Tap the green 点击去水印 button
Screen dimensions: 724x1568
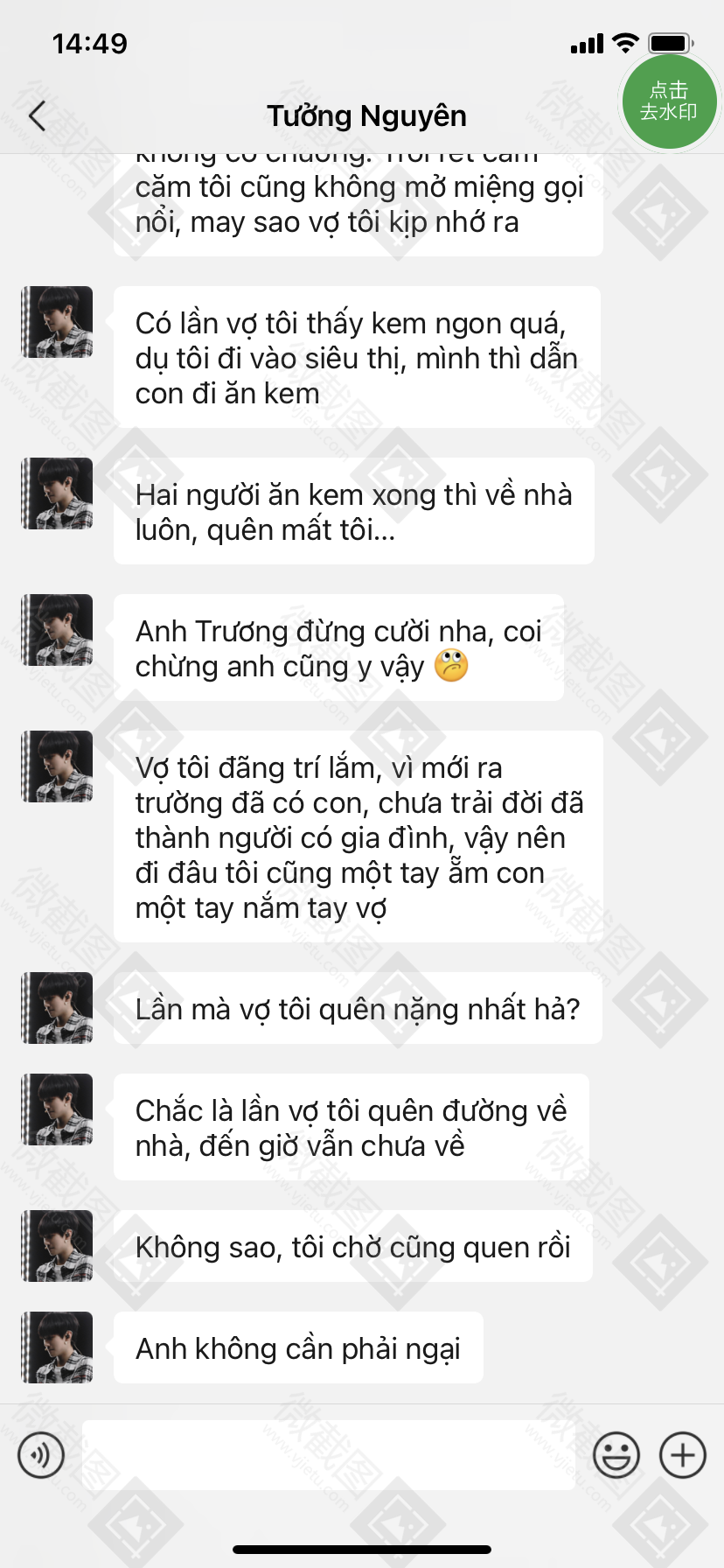[669, 101]
